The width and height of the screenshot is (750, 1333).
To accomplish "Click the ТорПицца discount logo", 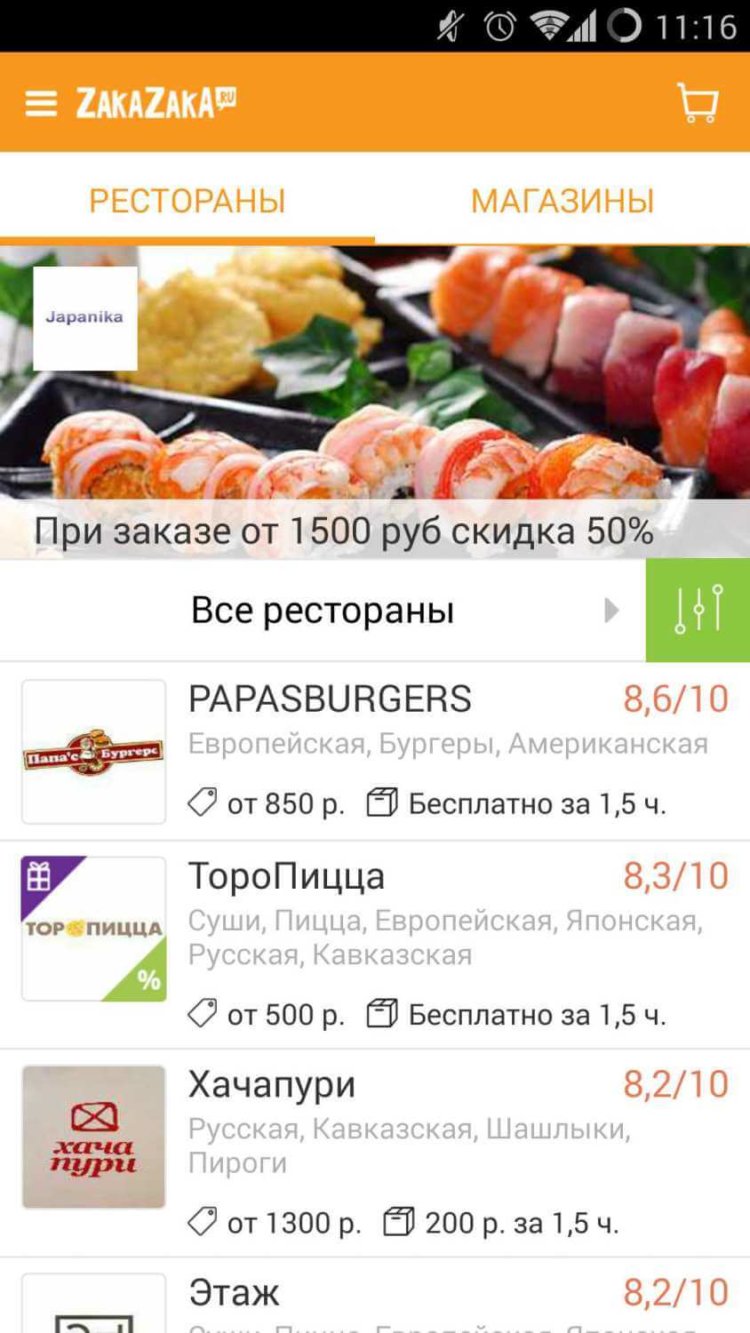I will tap(93, 928).
